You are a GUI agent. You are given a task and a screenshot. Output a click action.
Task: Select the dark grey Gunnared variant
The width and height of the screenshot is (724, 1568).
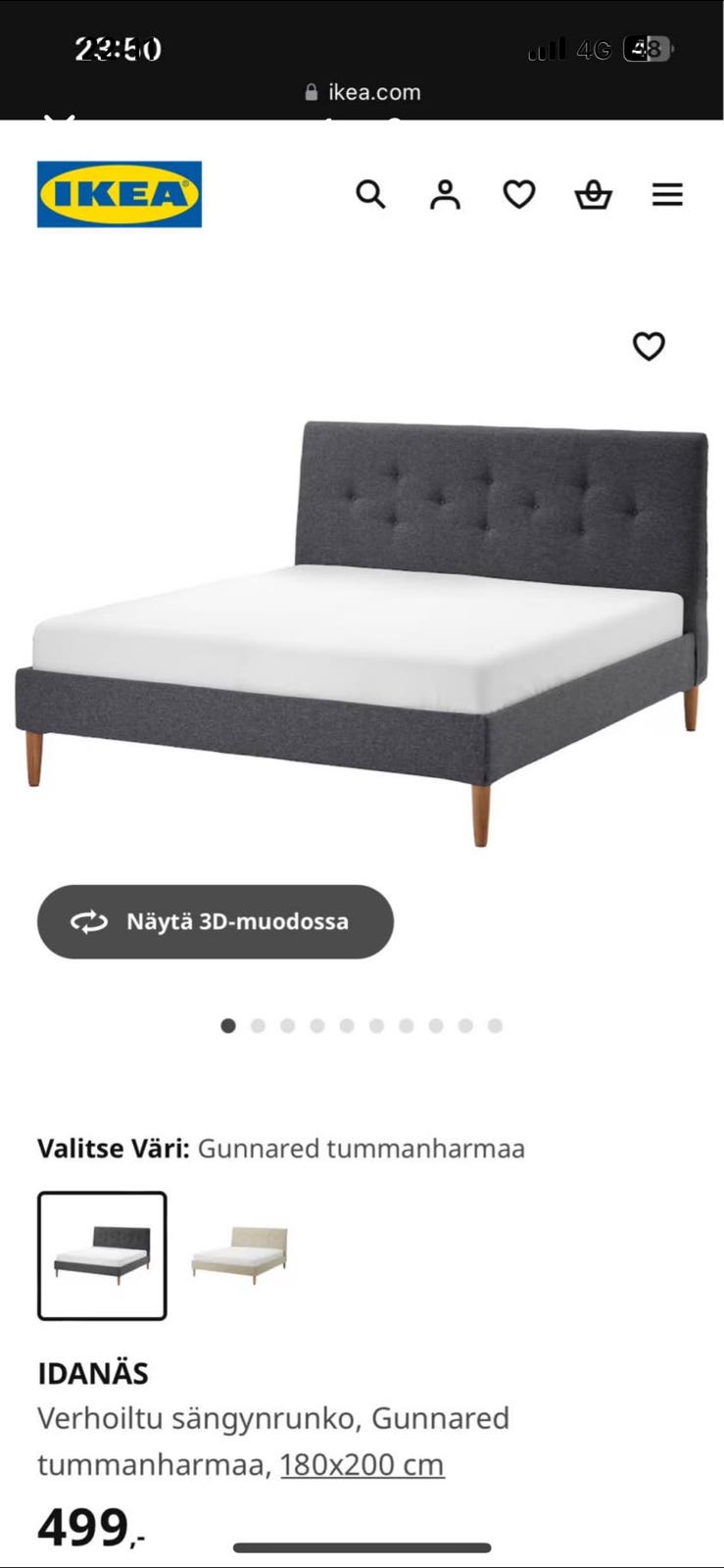click(x=102, y=1255)
